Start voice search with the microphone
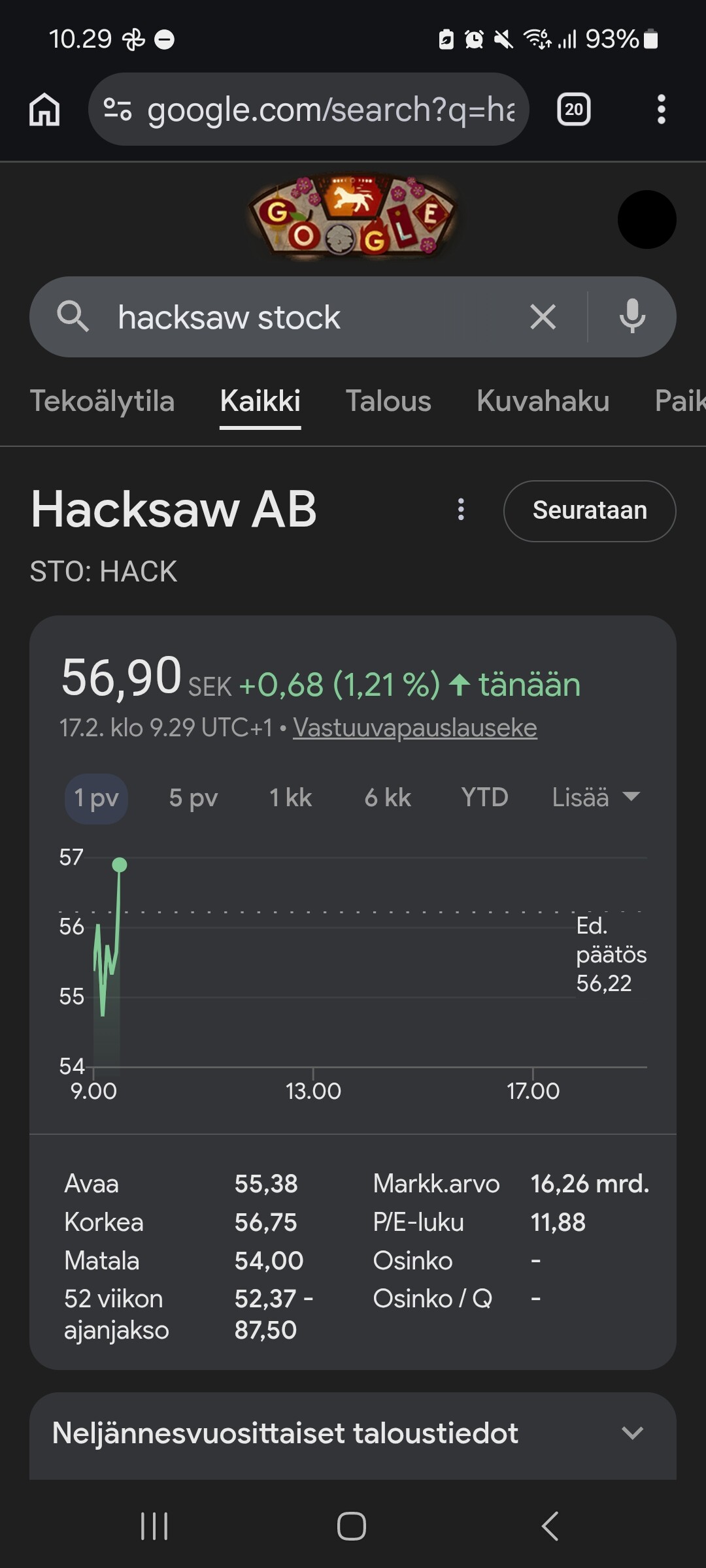The image size is (706, 1568). [631, 318]
